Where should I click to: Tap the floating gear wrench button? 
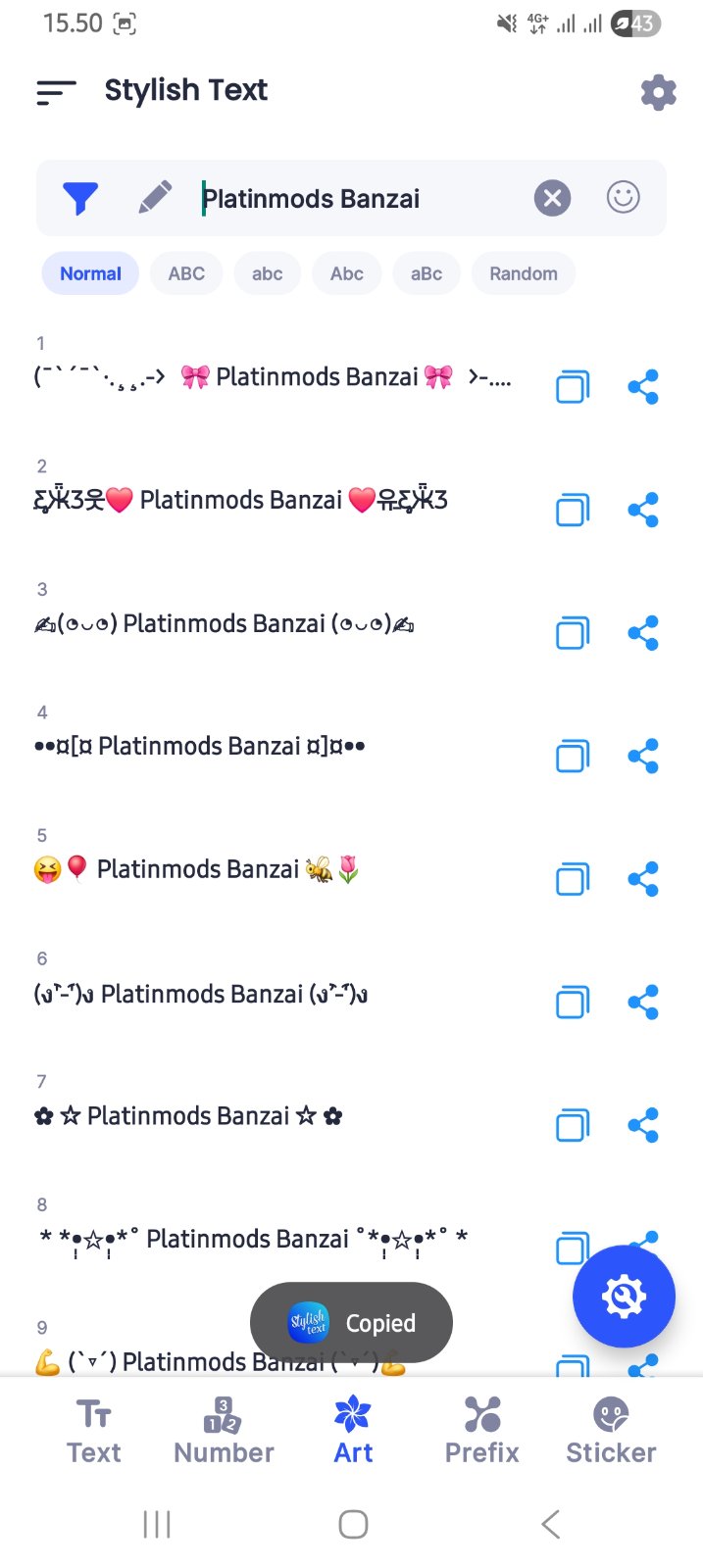click(x=624, y=1297)
